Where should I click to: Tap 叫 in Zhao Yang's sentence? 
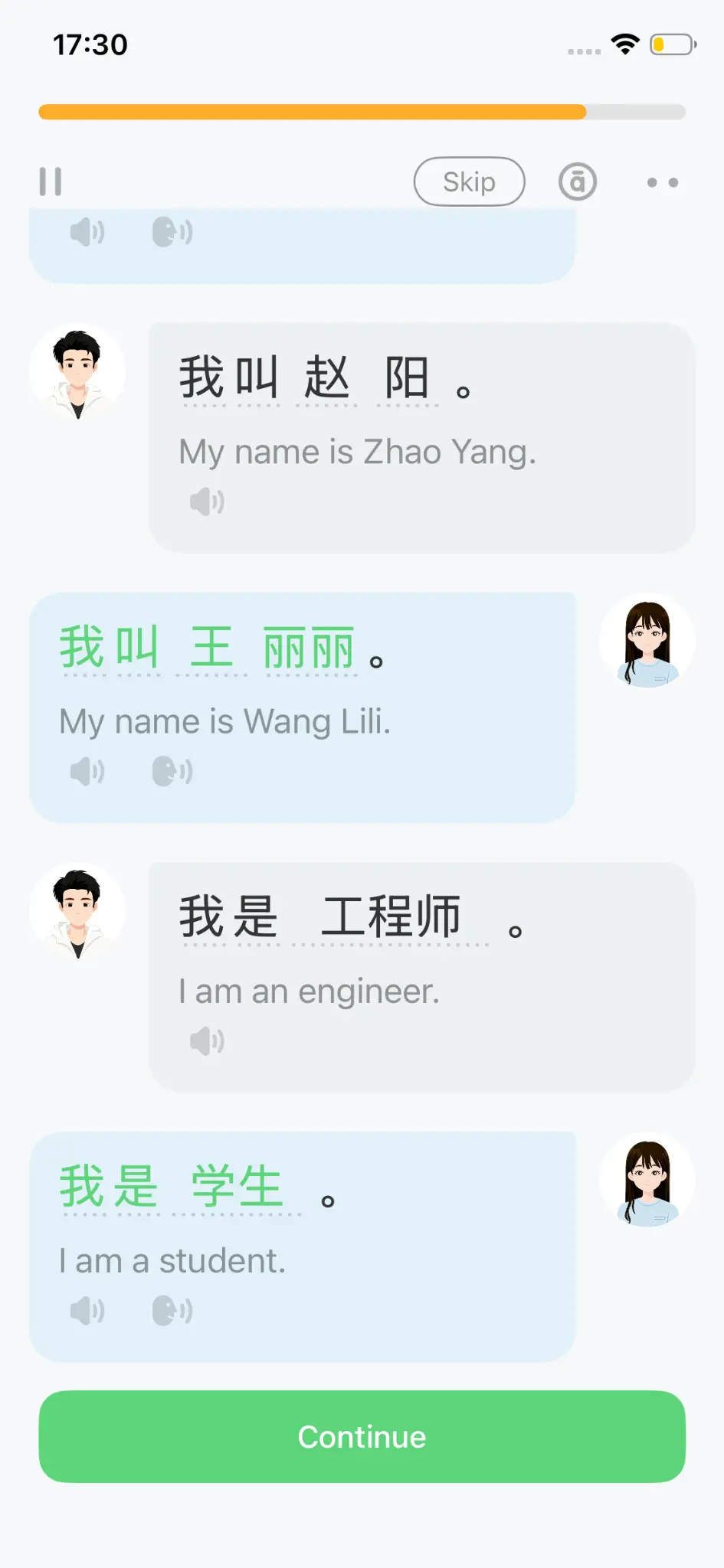(256, 377)
